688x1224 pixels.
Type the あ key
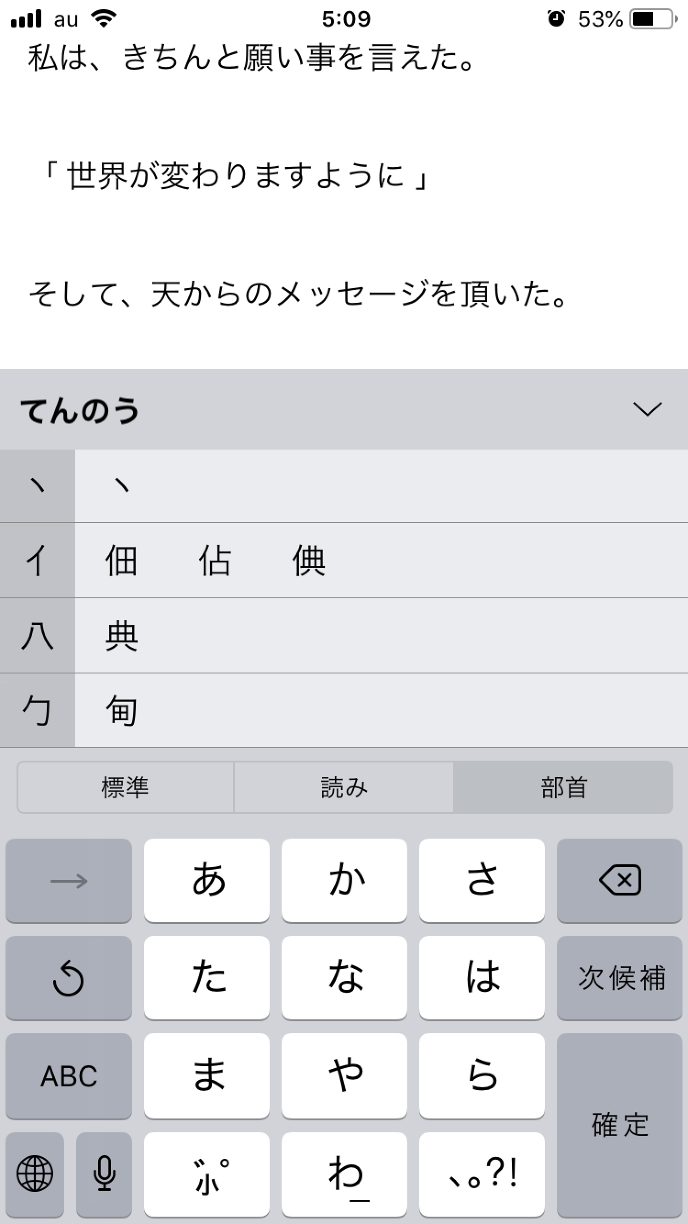pos(207,880)
